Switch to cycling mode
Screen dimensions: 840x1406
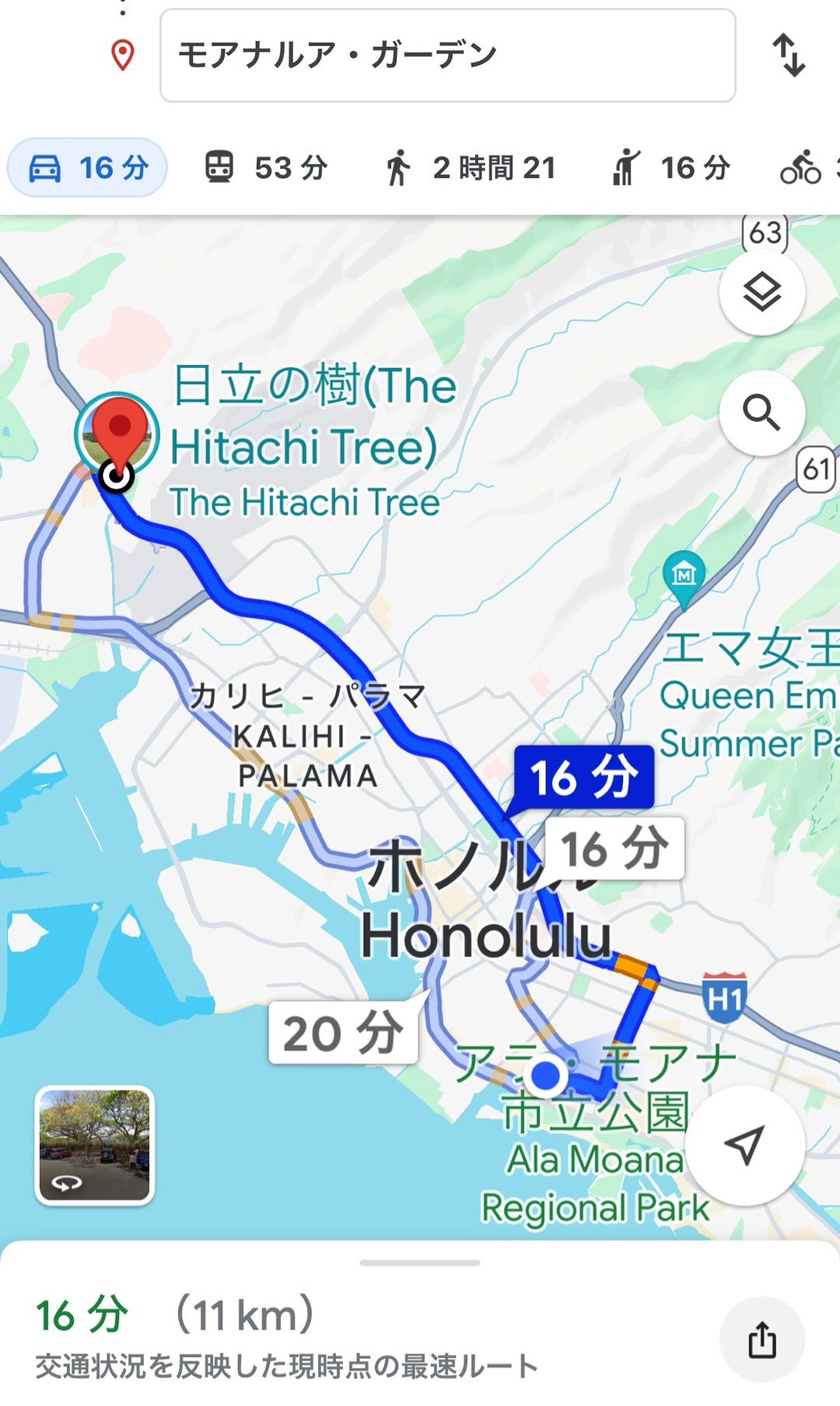805,167
